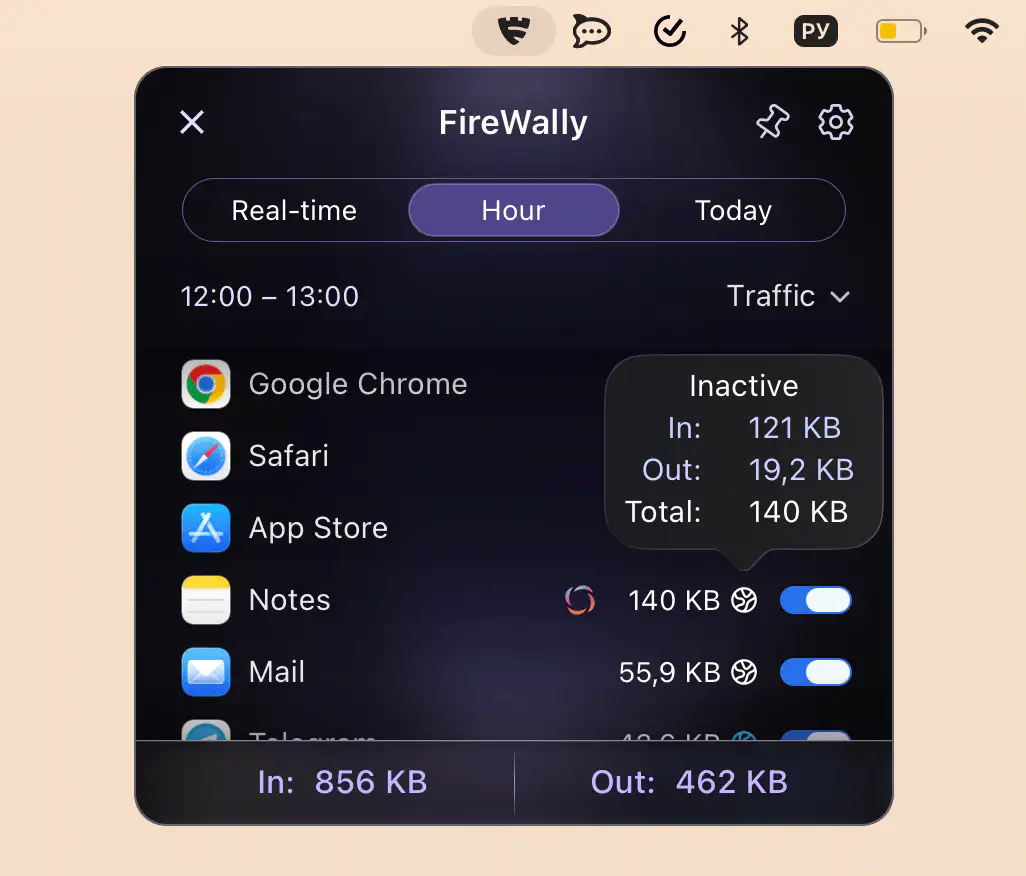Switch to the Real-time tab

point(294,211)
